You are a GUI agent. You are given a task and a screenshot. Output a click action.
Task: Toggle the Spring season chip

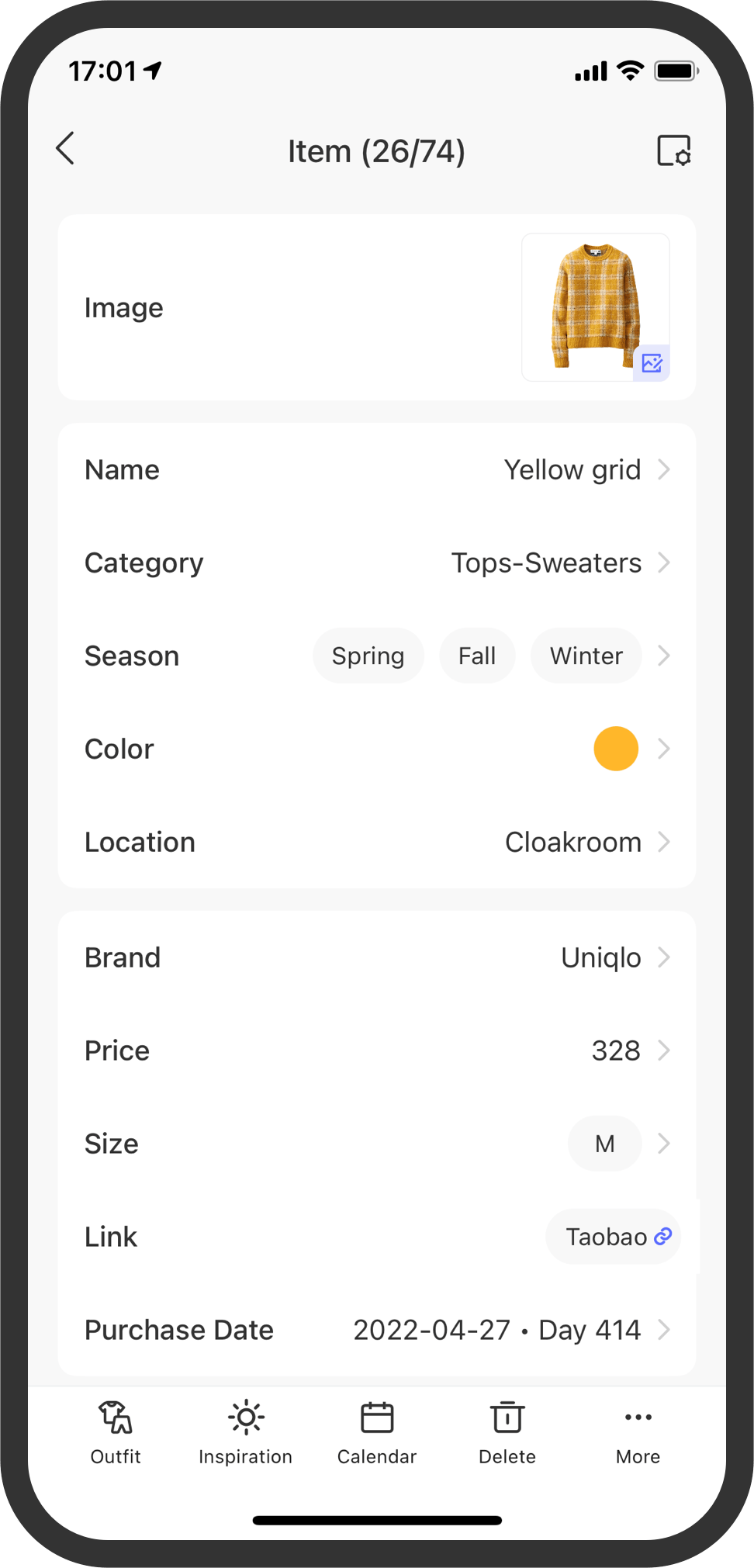[x=368, y=656]
